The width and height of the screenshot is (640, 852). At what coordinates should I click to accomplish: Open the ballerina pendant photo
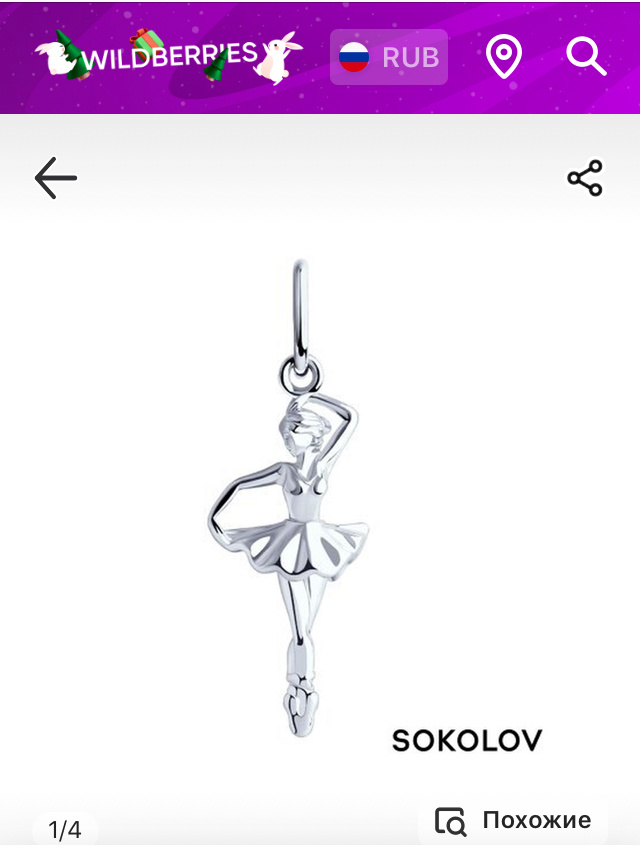point(290,500)
